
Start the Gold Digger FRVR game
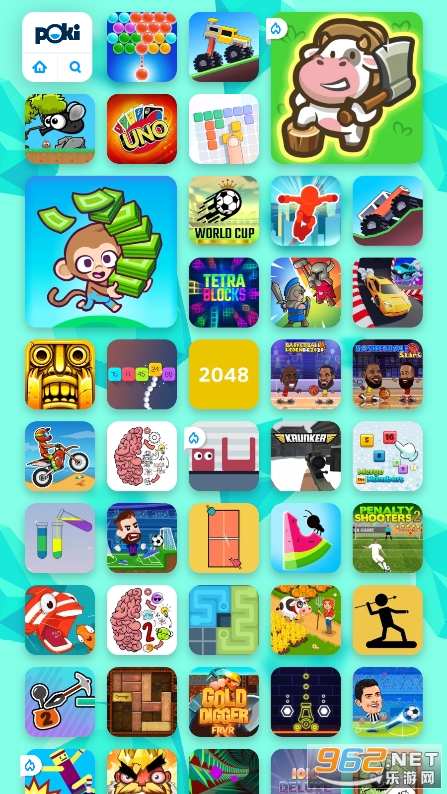[x=224, y=702]
